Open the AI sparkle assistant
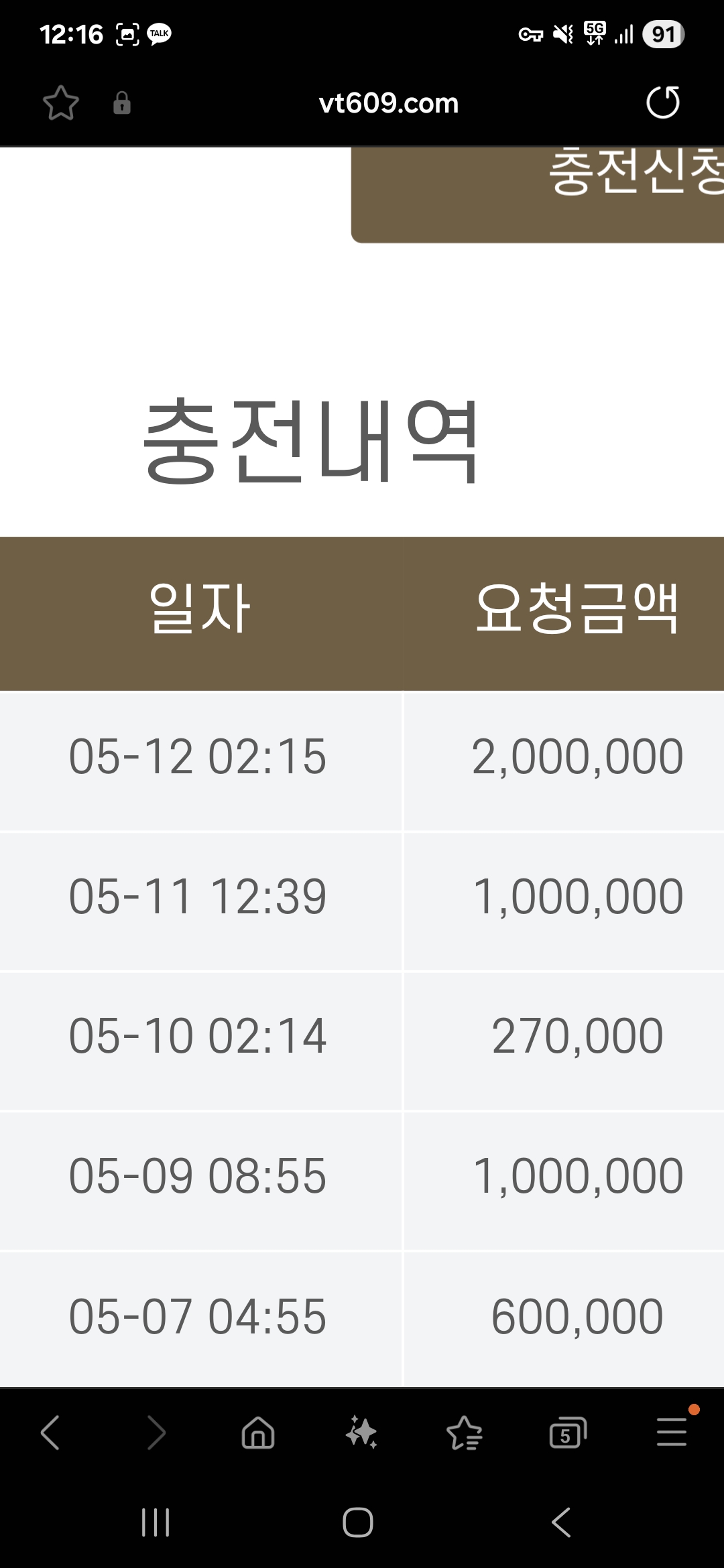 (361, 1433)
